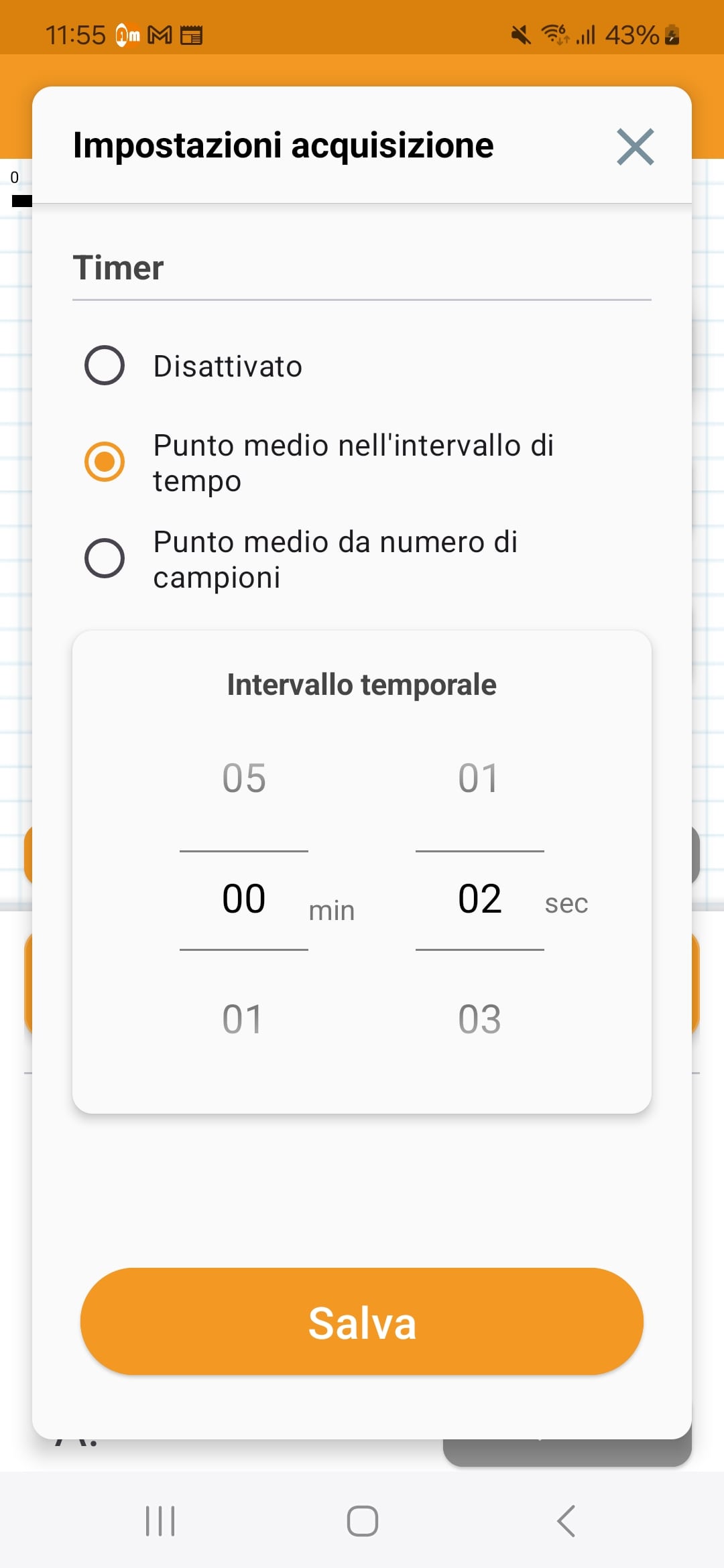Go to the home screen

(362, 1520)
